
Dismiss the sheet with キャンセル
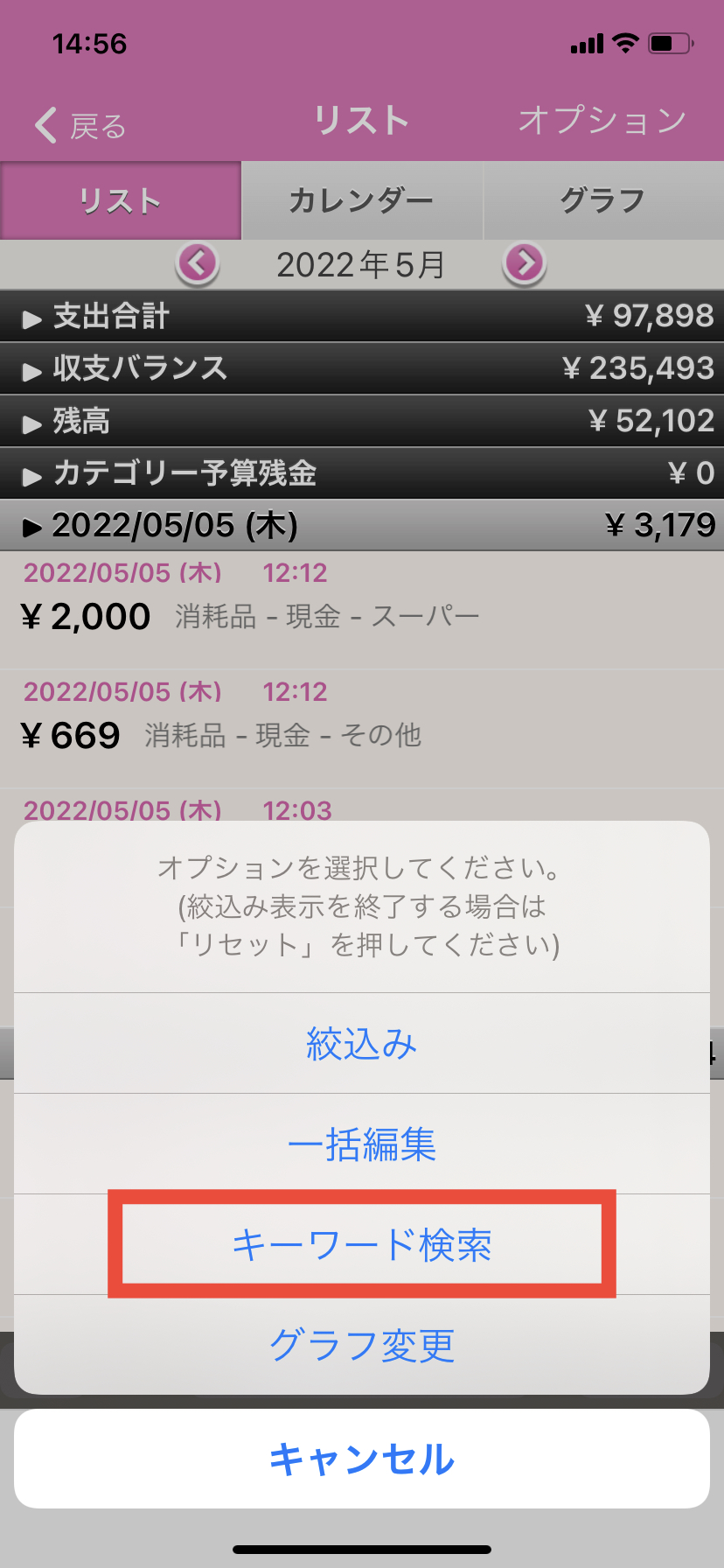pyautogui.click(x=361, y=1459)
